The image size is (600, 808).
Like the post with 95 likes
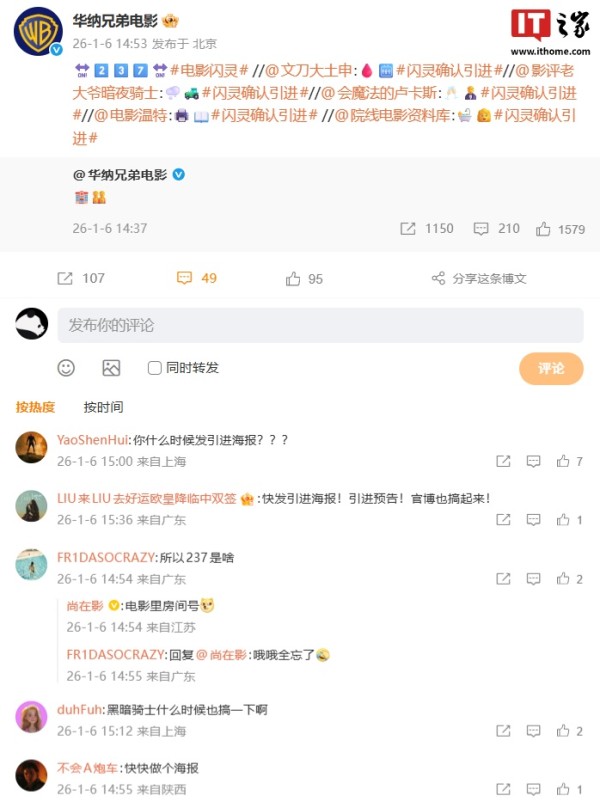point(304,279)
